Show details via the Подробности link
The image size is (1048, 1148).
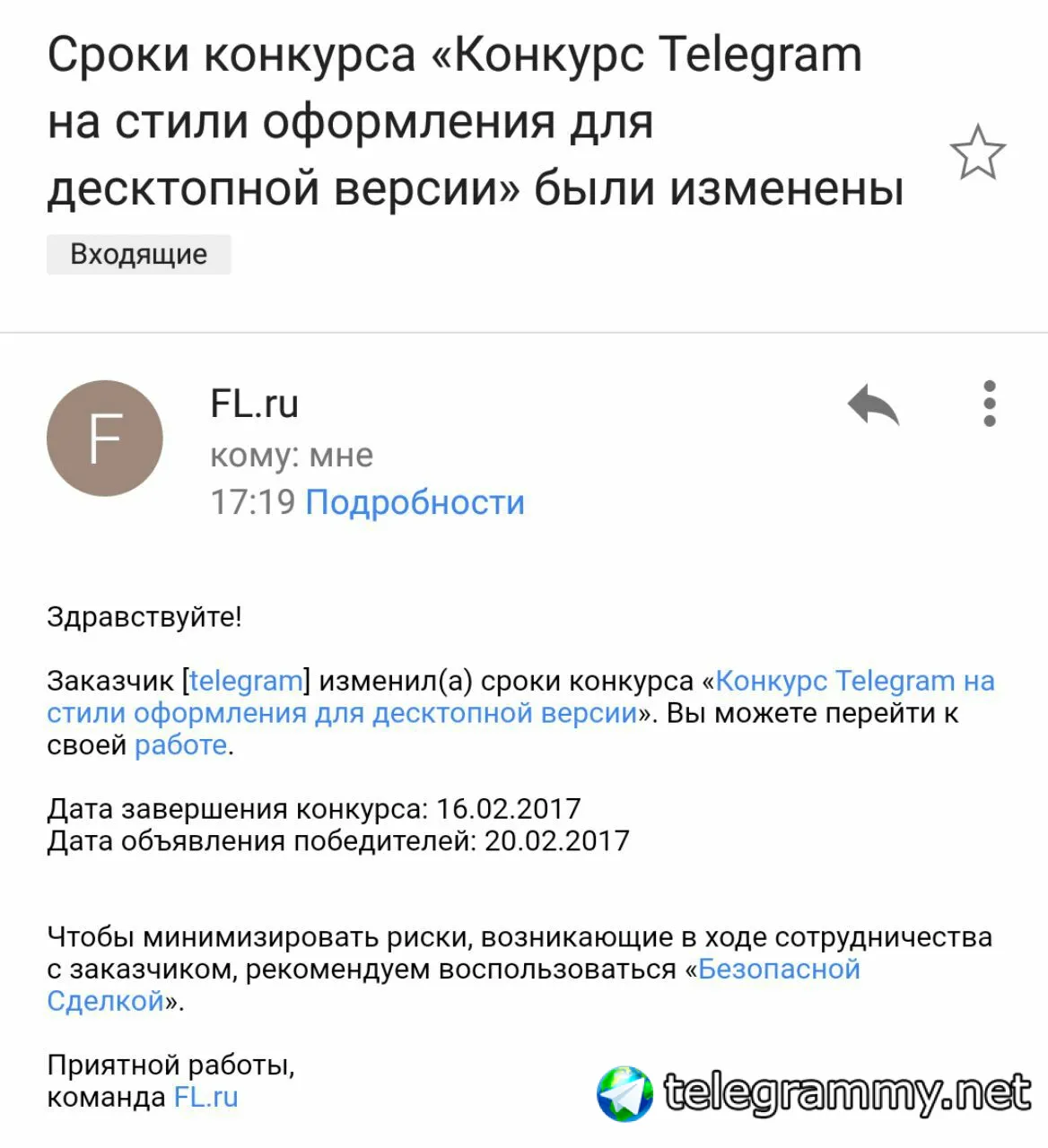(x=415, y=502)
